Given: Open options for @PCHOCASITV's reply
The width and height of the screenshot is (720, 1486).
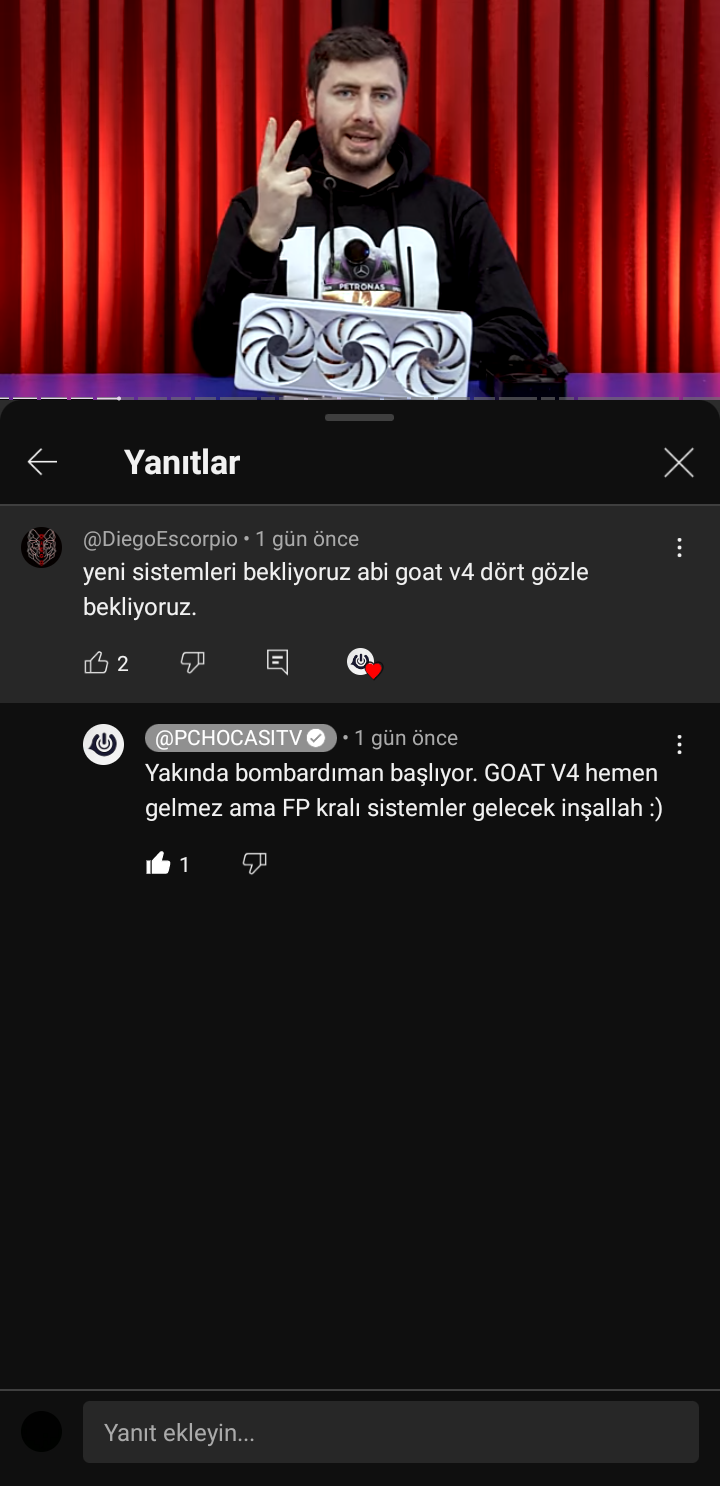Looking at the screenshot, I should point(679,745).
